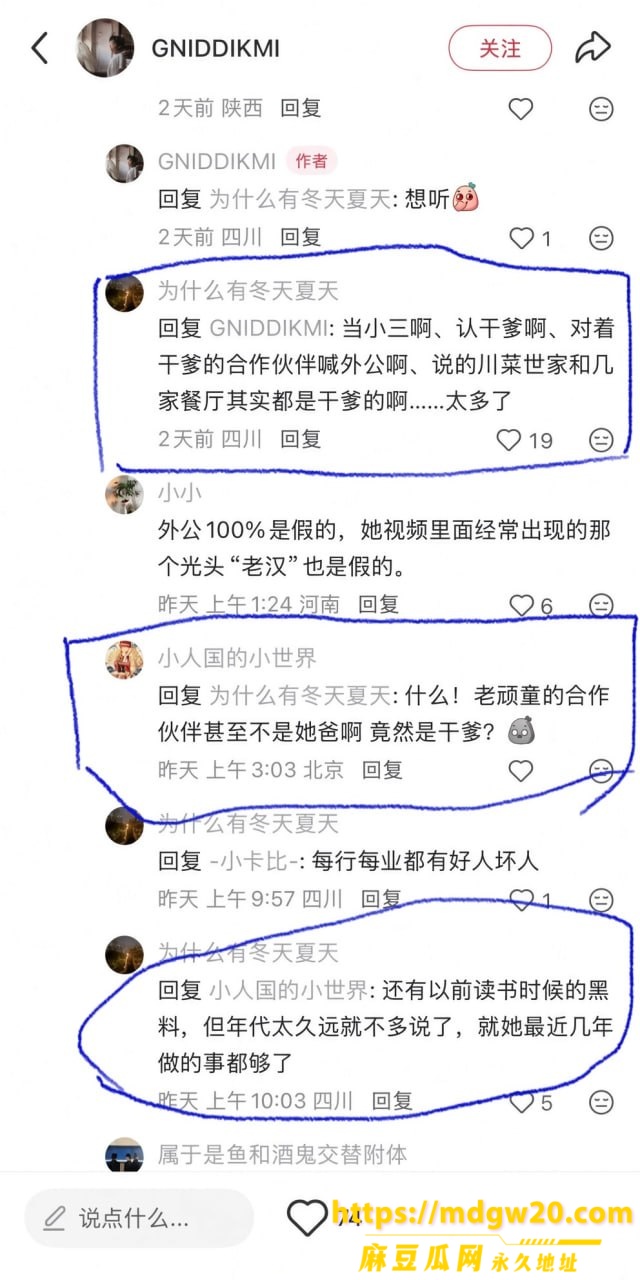Go back with the top-left arrow

[40, 47]
